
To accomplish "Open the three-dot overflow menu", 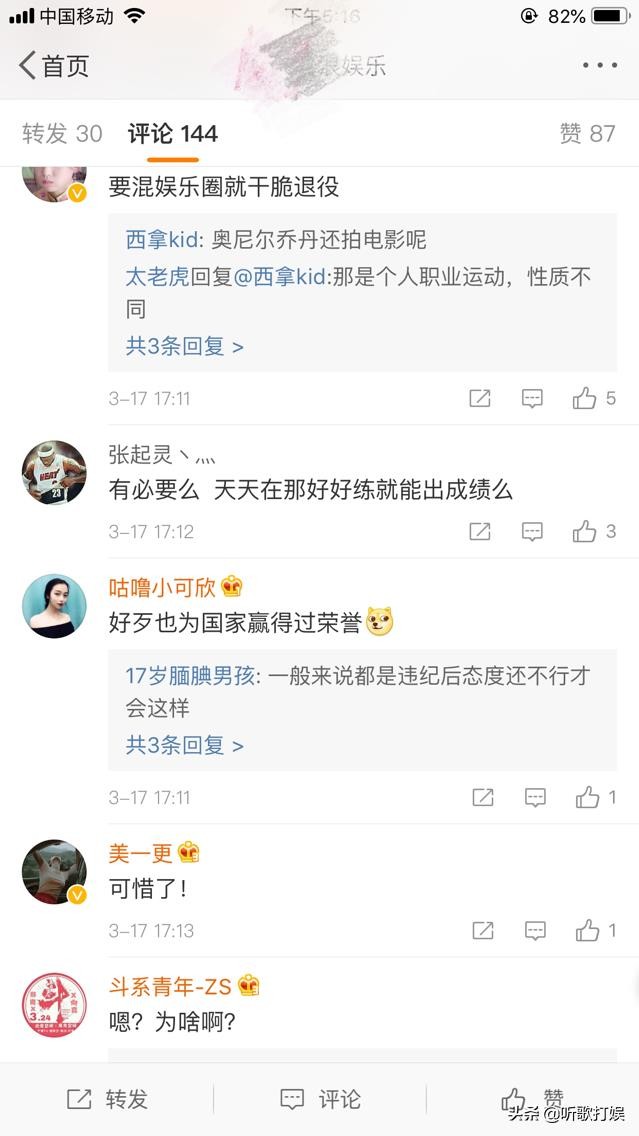I will pyautogui.click(x=599, y=66).
